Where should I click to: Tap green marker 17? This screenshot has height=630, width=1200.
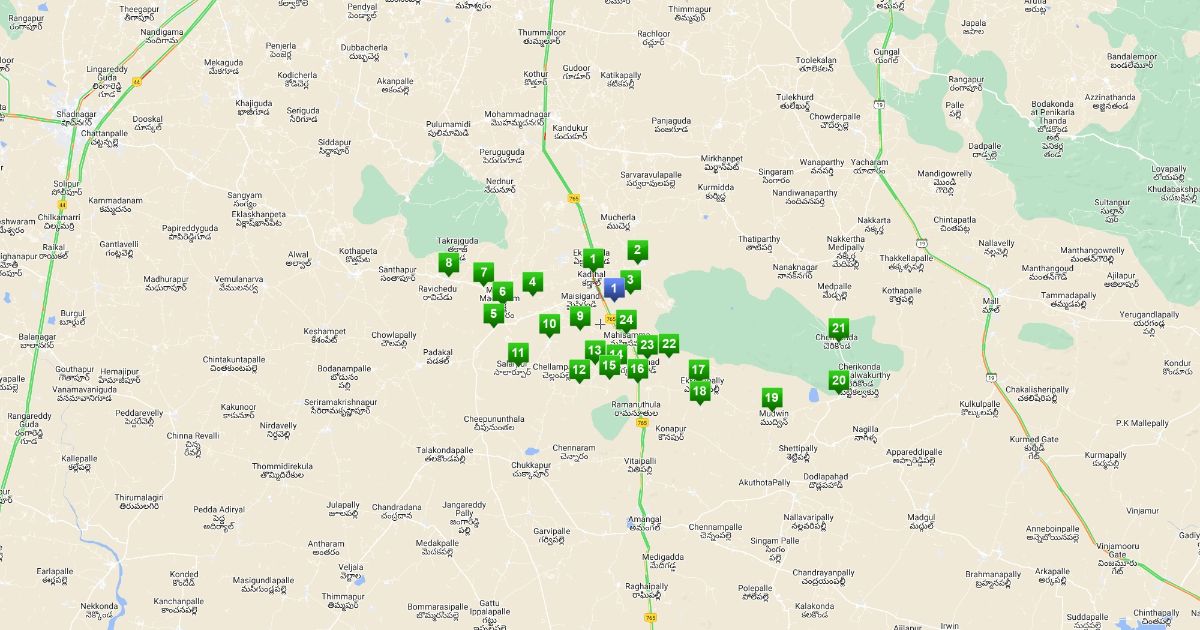[x=698, y=369]
